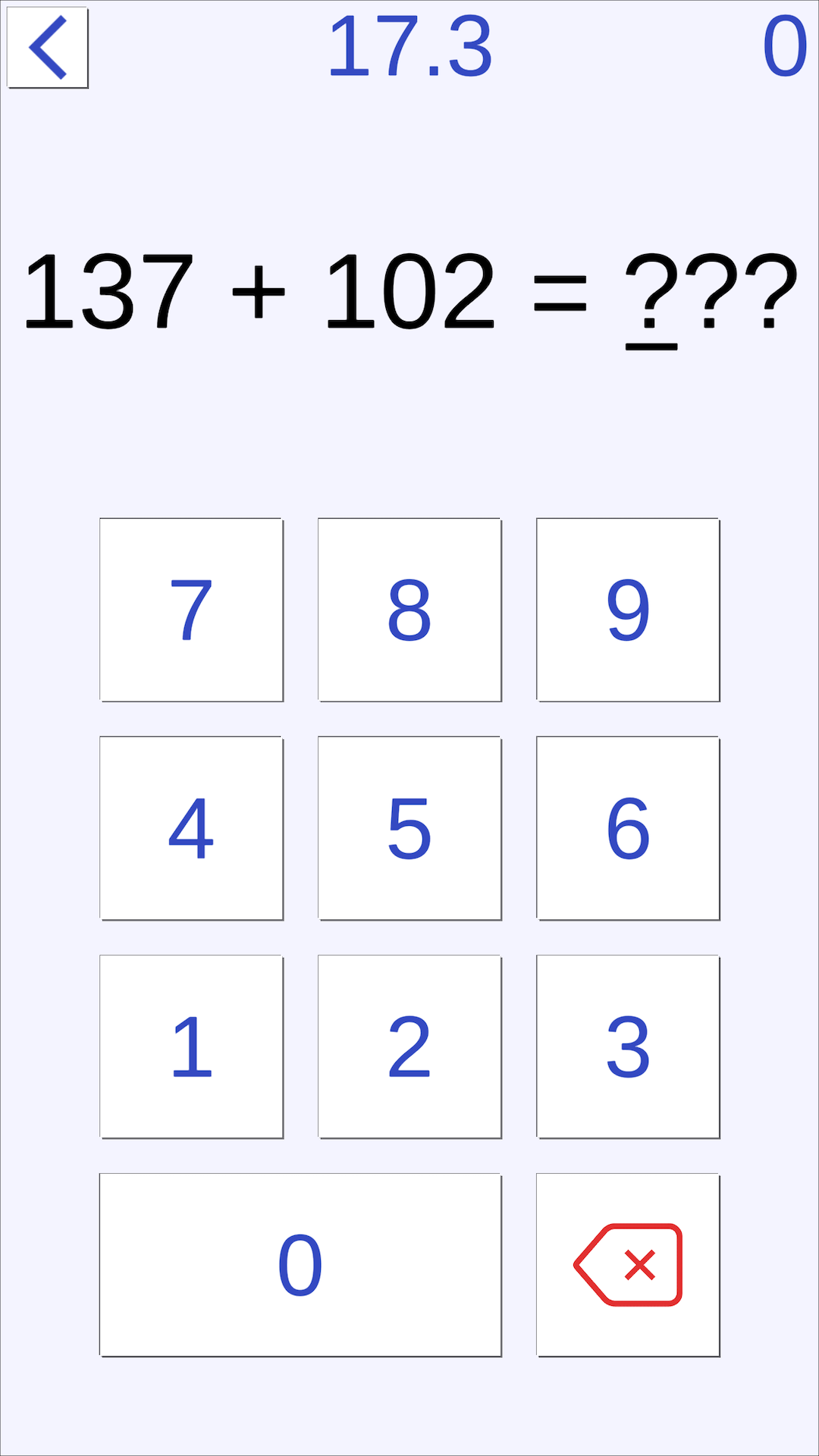
Task: Tap the number 8 key
Action: point(410,610)
